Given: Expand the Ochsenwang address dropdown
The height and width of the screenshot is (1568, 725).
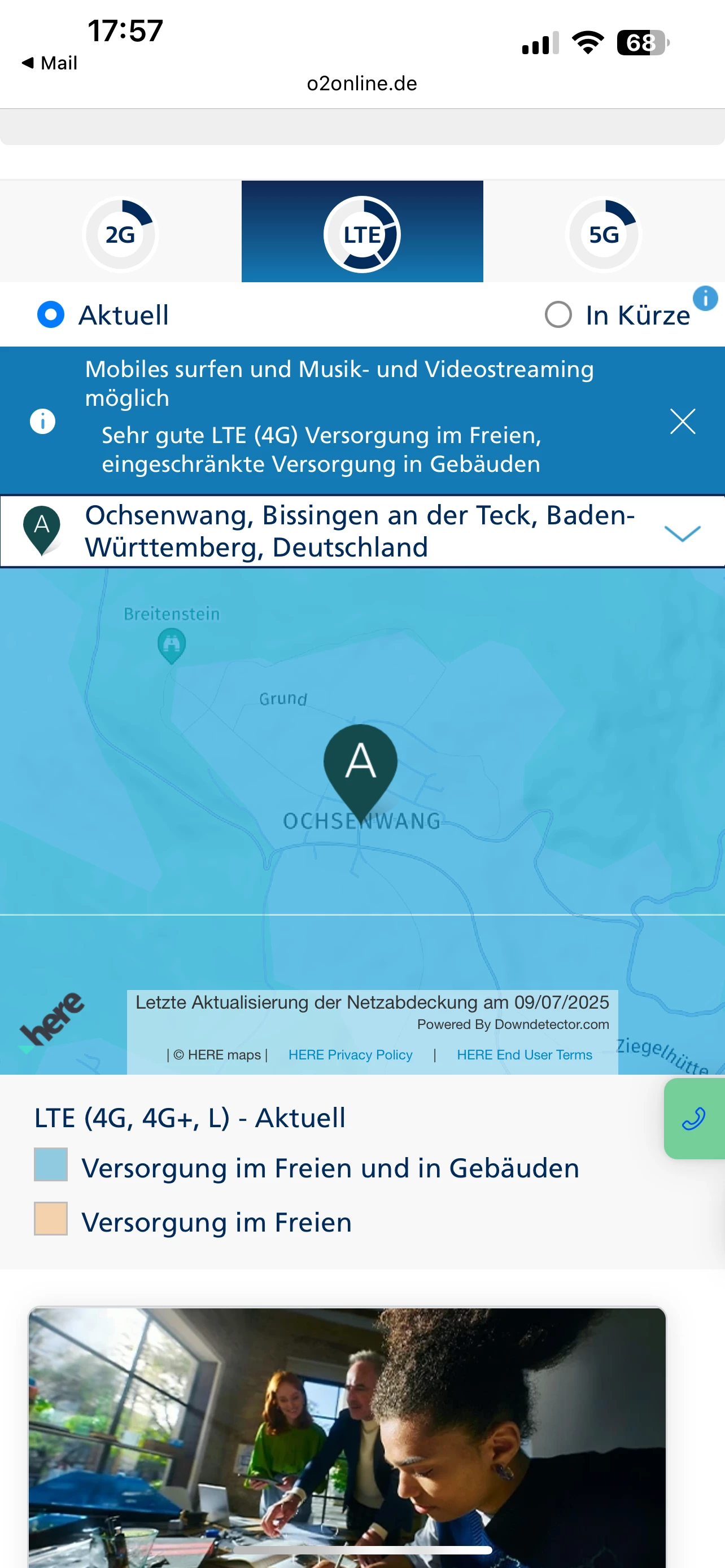Looking at the screenshot, I should [x=682, y=533].
